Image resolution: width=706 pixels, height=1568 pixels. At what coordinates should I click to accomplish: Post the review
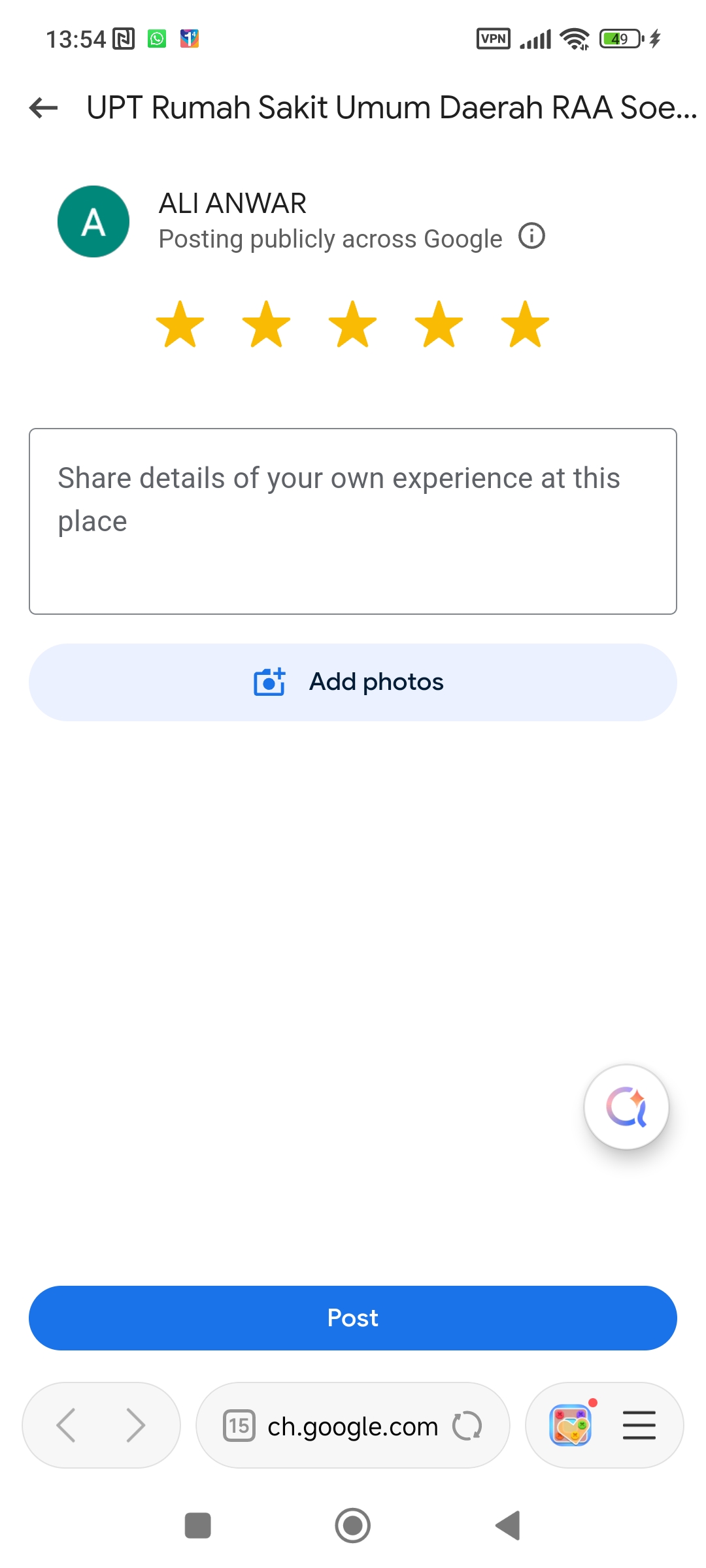click(352, 1318)
